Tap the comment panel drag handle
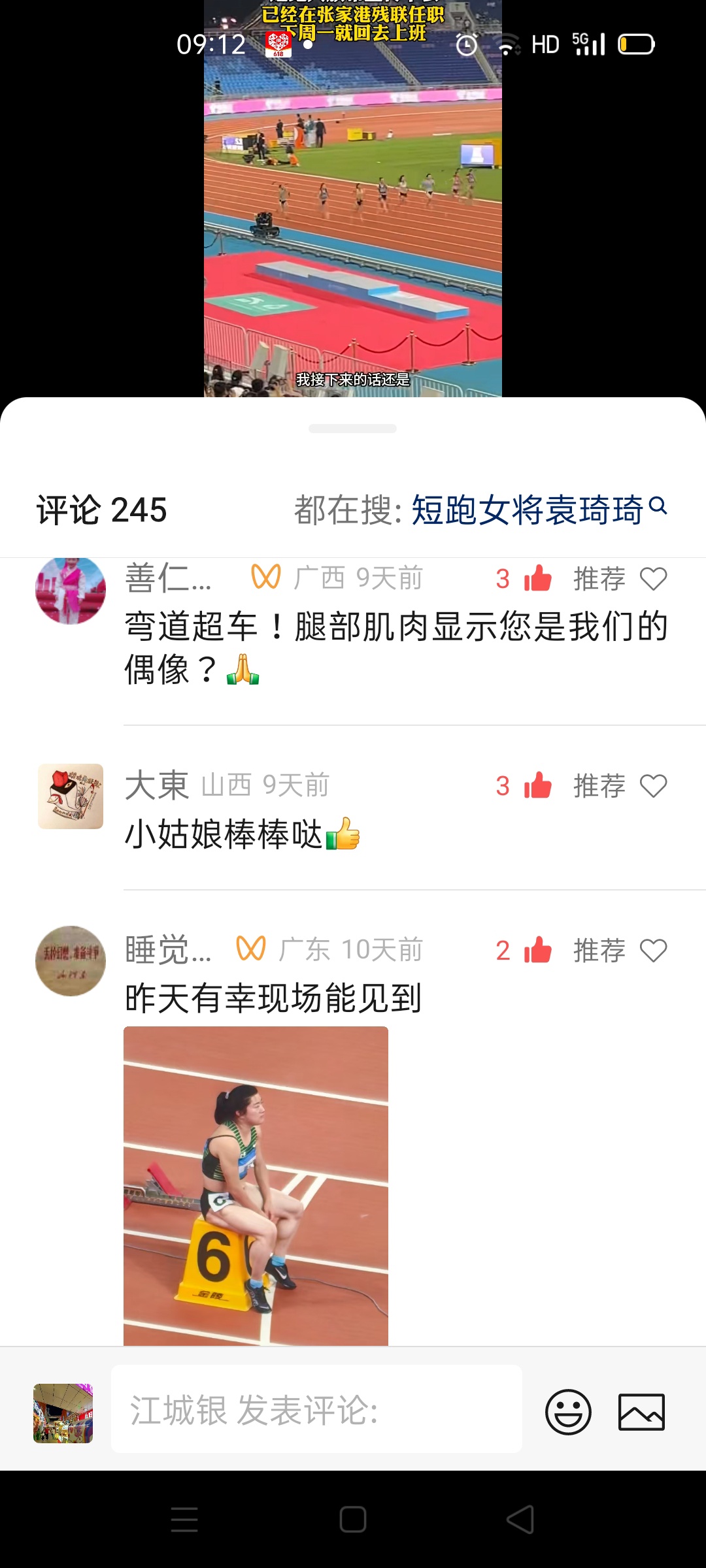 pyautogui.click(x=353, y=429)
